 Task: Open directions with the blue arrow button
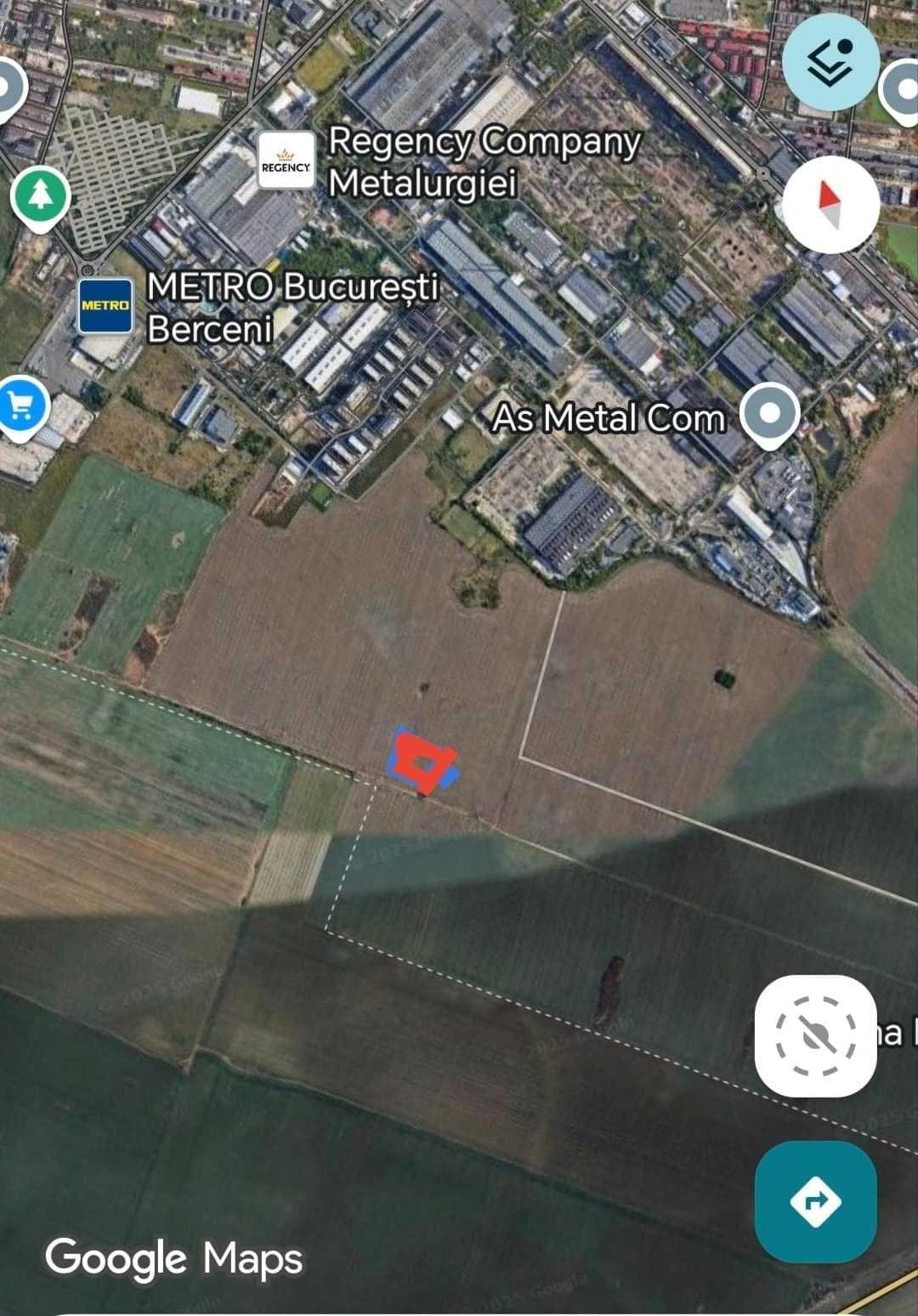click(x=815, y=1201)
